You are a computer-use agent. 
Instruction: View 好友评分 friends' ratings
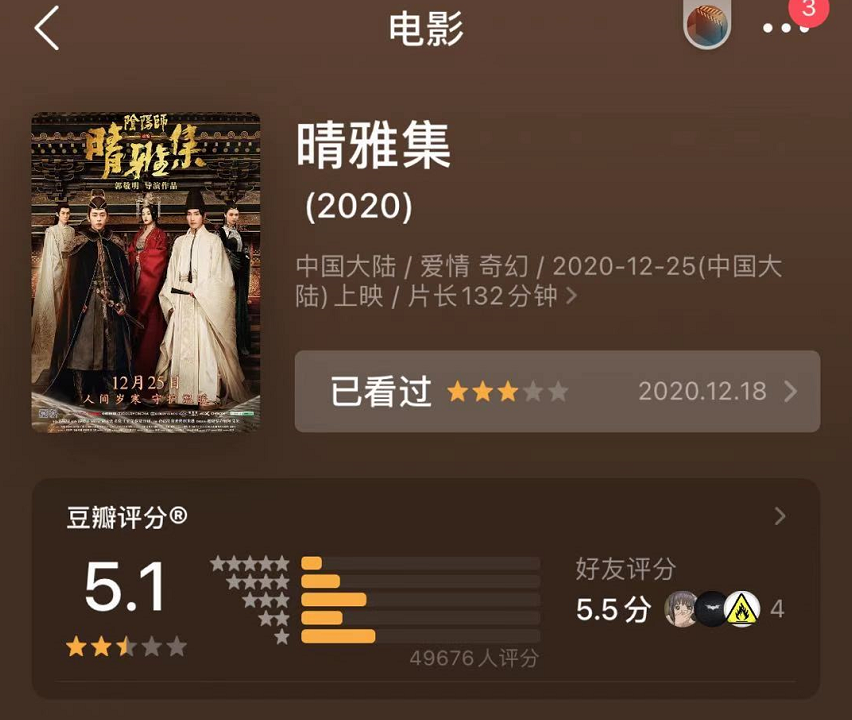(678, 592)
